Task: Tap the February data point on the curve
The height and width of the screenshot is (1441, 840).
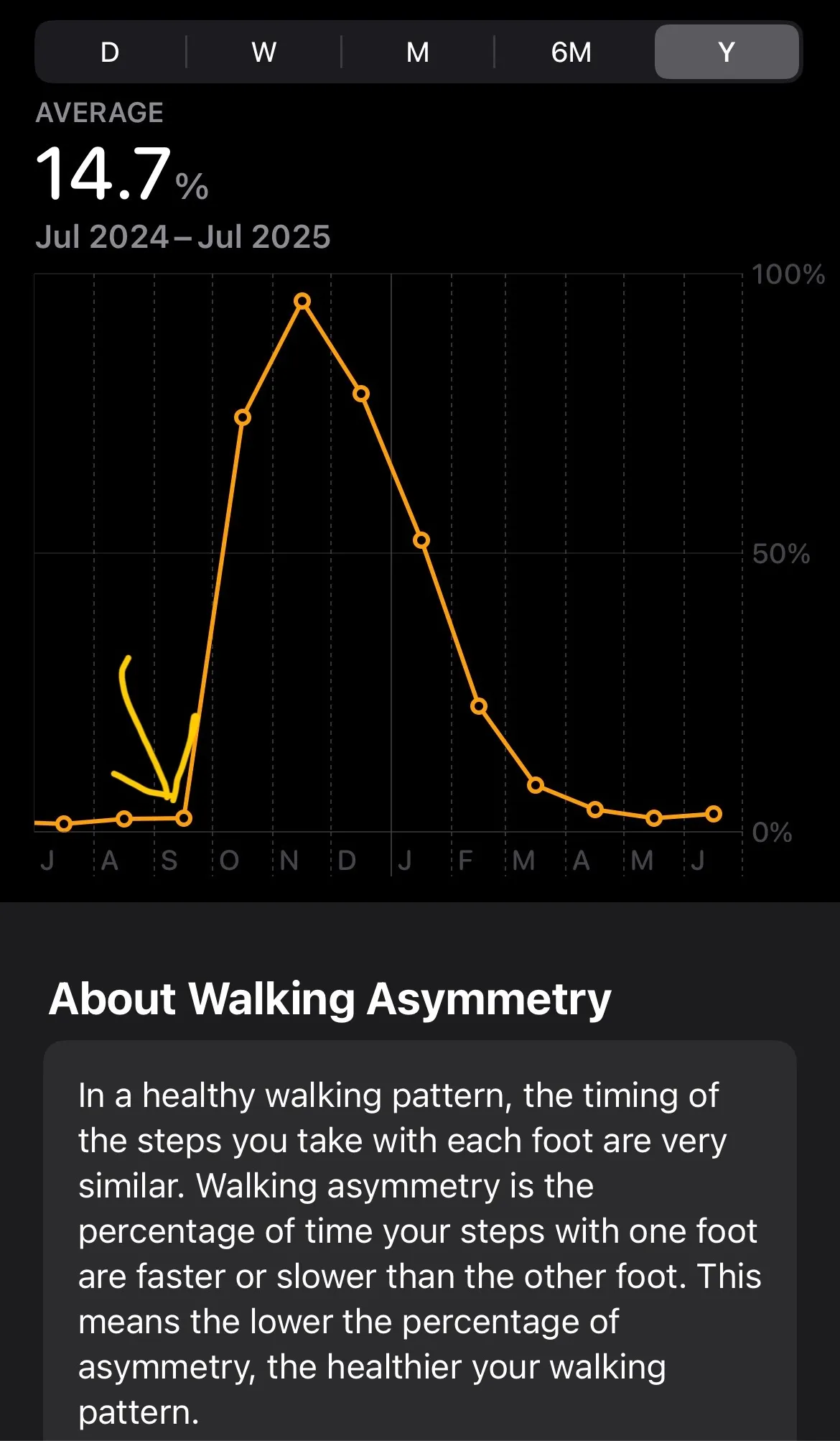Action: coord(479,706)
